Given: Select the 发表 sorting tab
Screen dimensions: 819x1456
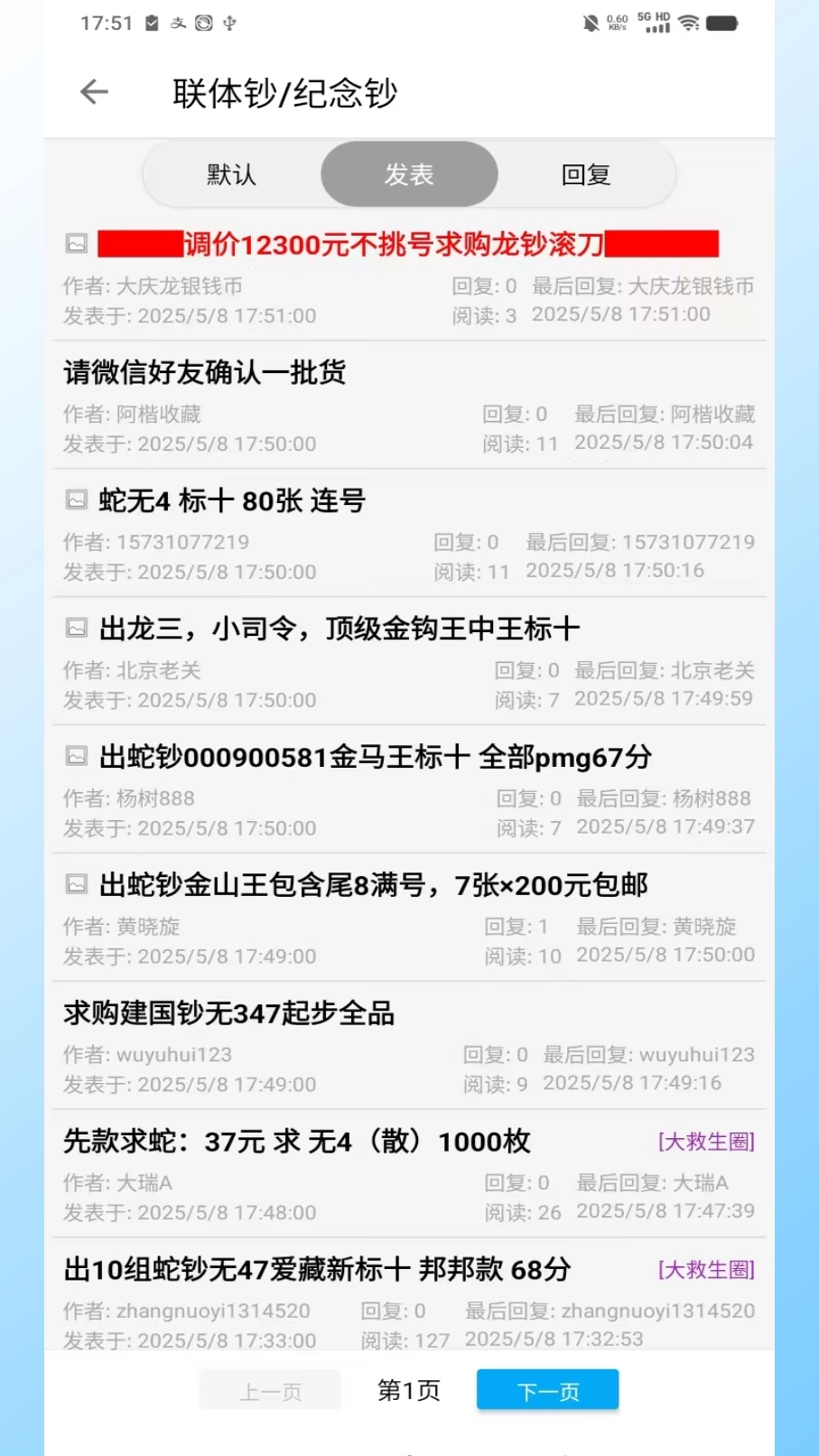Looking at the screenshot, I should pos(409,174).
